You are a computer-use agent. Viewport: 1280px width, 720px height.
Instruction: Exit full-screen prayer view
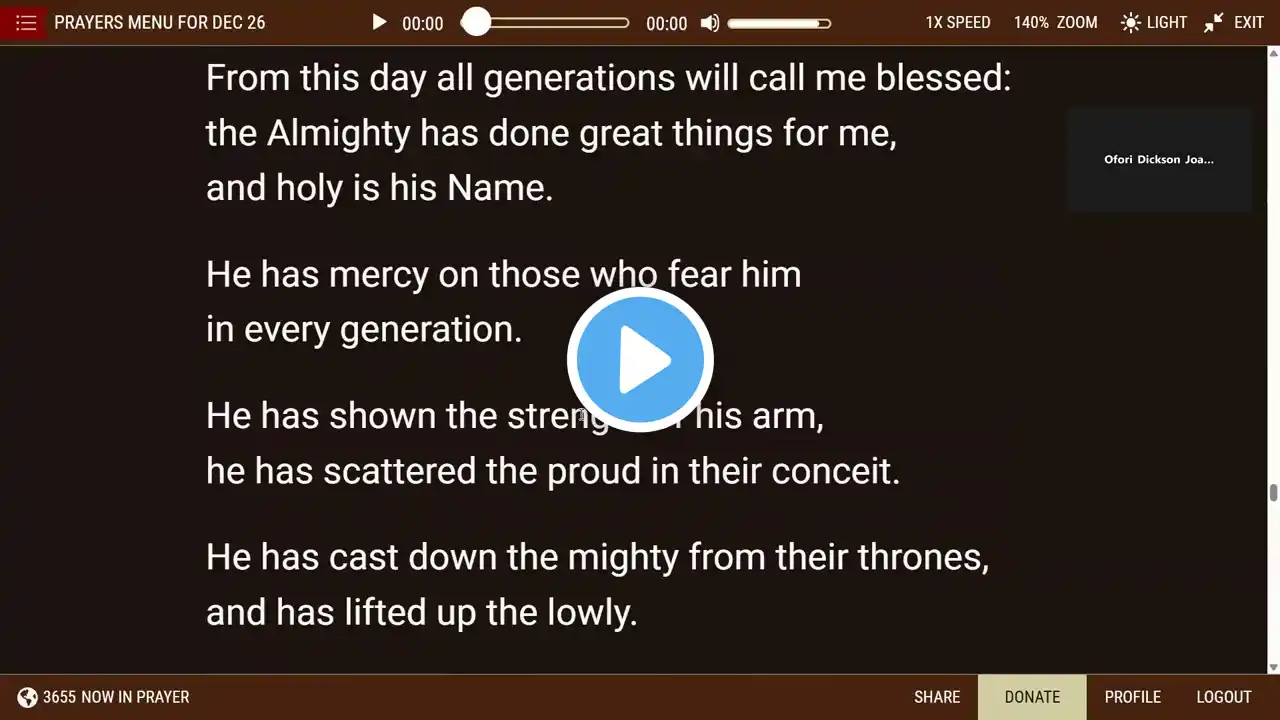1234,22
